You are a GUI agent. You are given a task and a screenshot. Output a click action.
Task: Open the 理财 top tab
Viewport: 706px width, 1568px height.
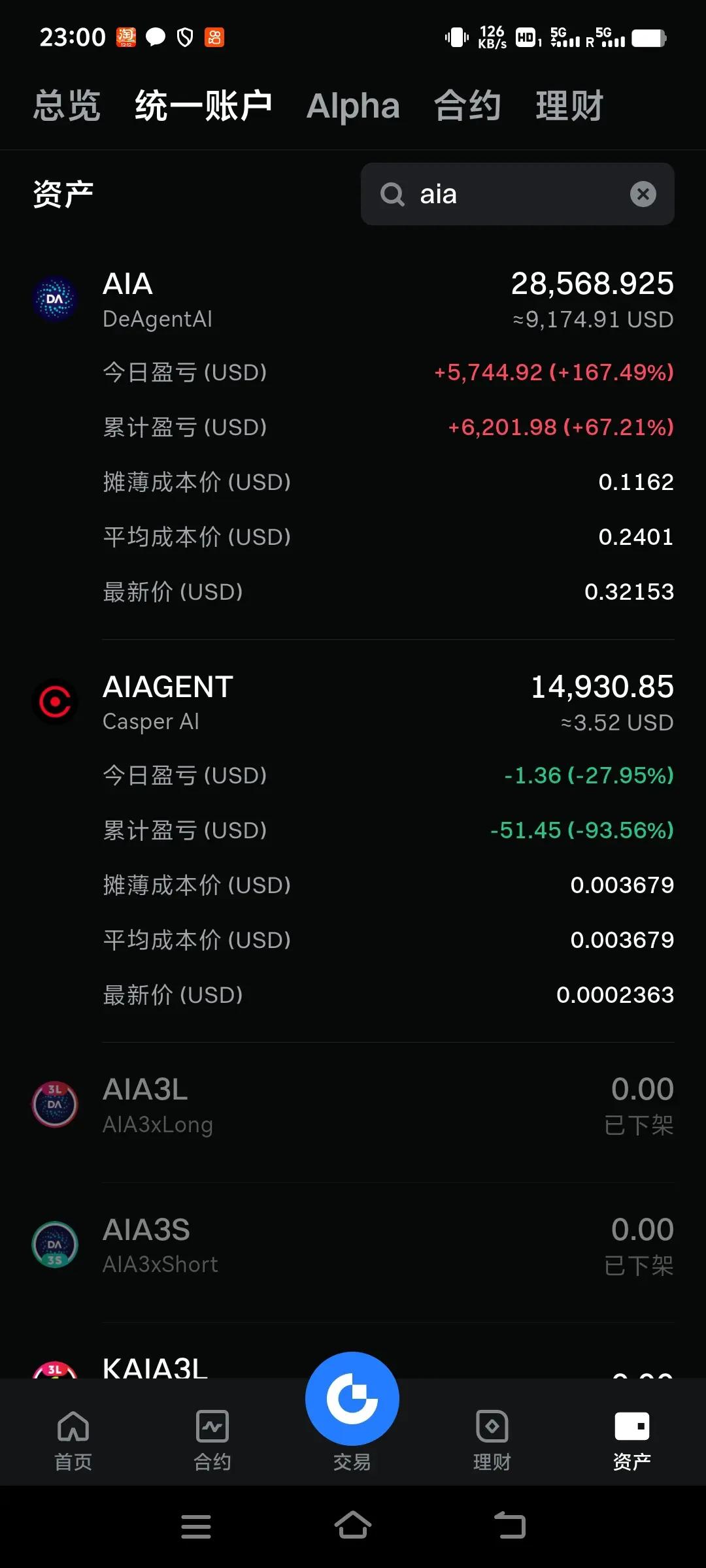click(x=569, y=106)
